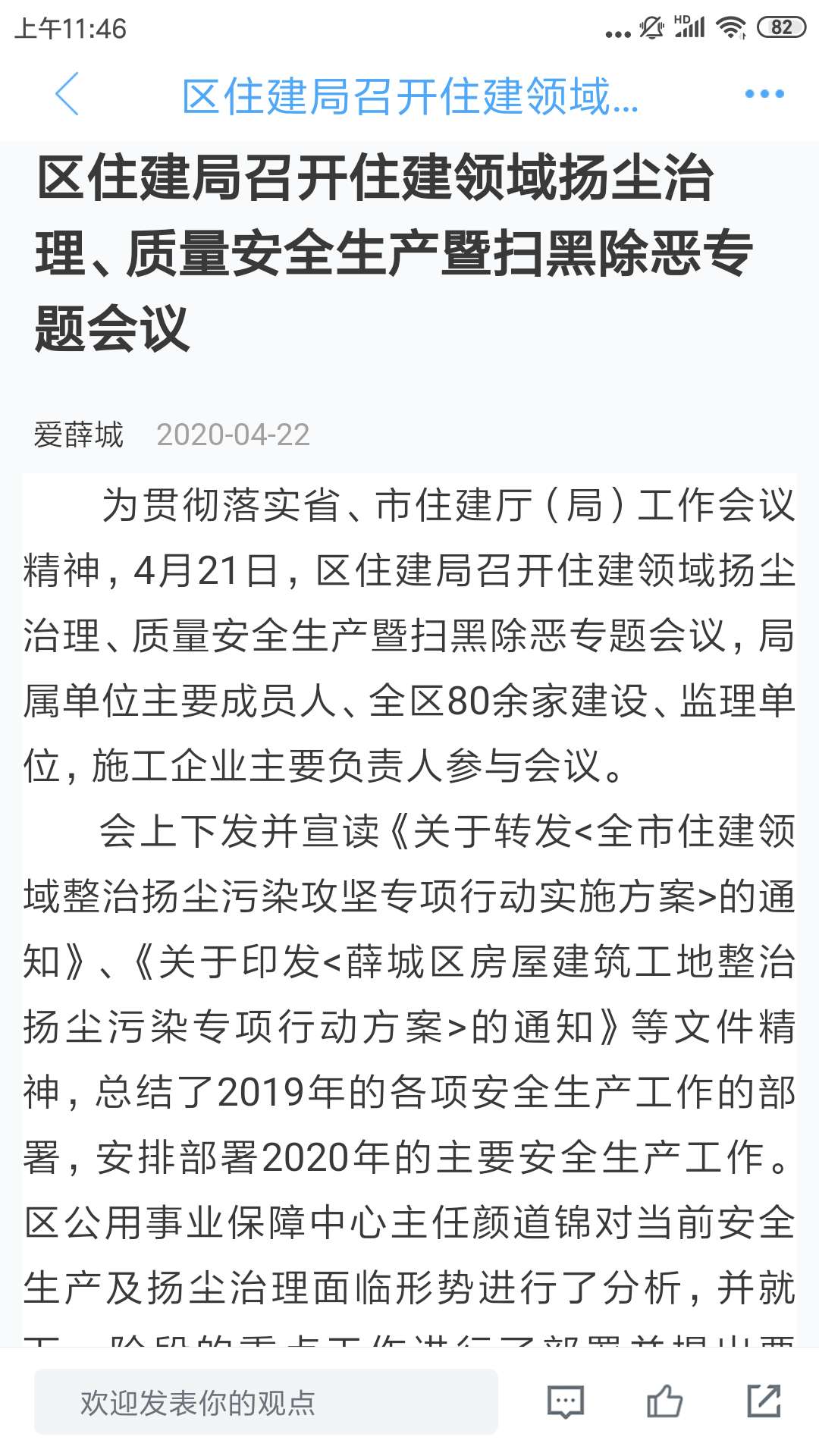819x1456 pixels.
Task: Like this article with the thumbs-up
Action: pyautogui.click(x=664, y=1401)
